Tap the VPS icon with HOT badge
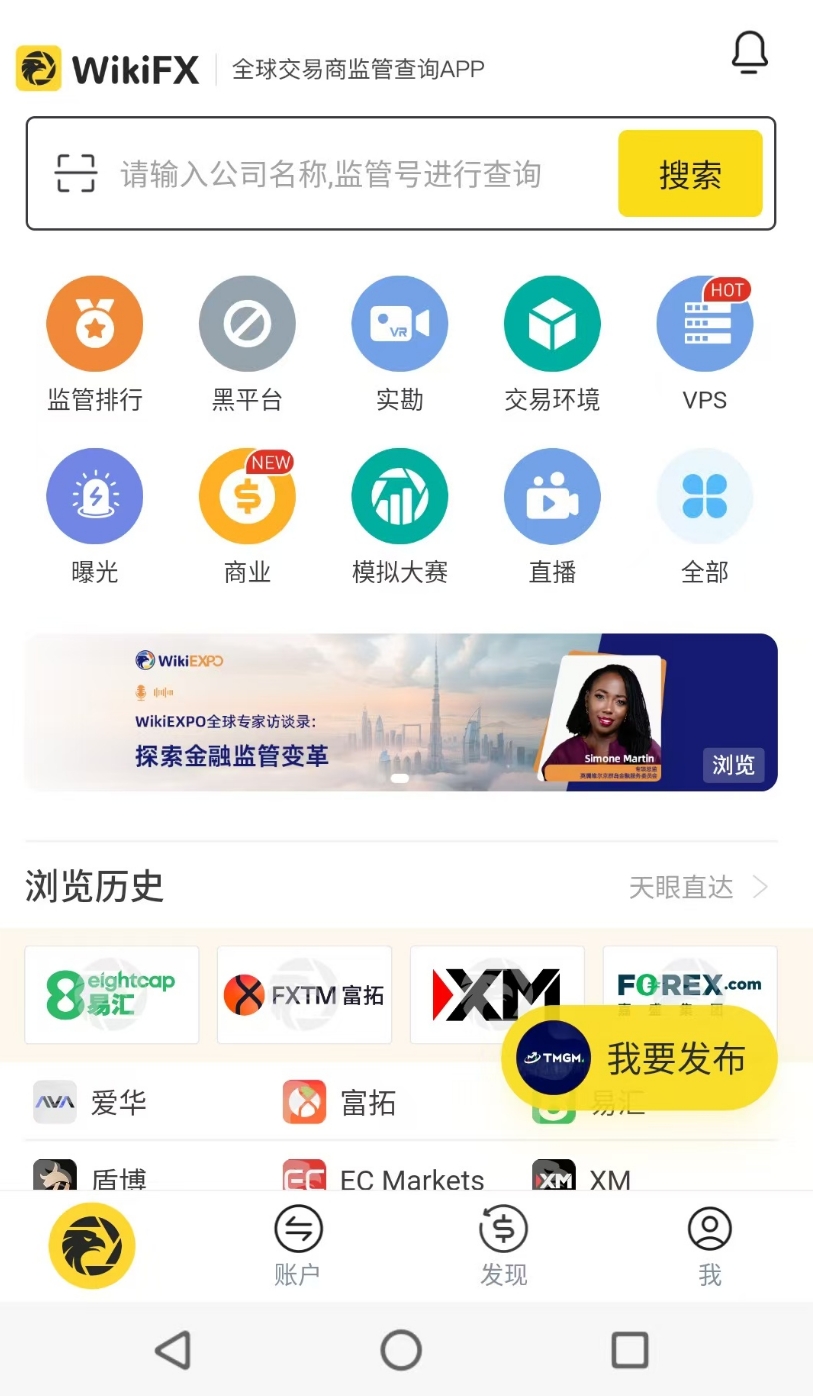The width and height of the screenshot is (813, 1396). (x=705, y=322)
